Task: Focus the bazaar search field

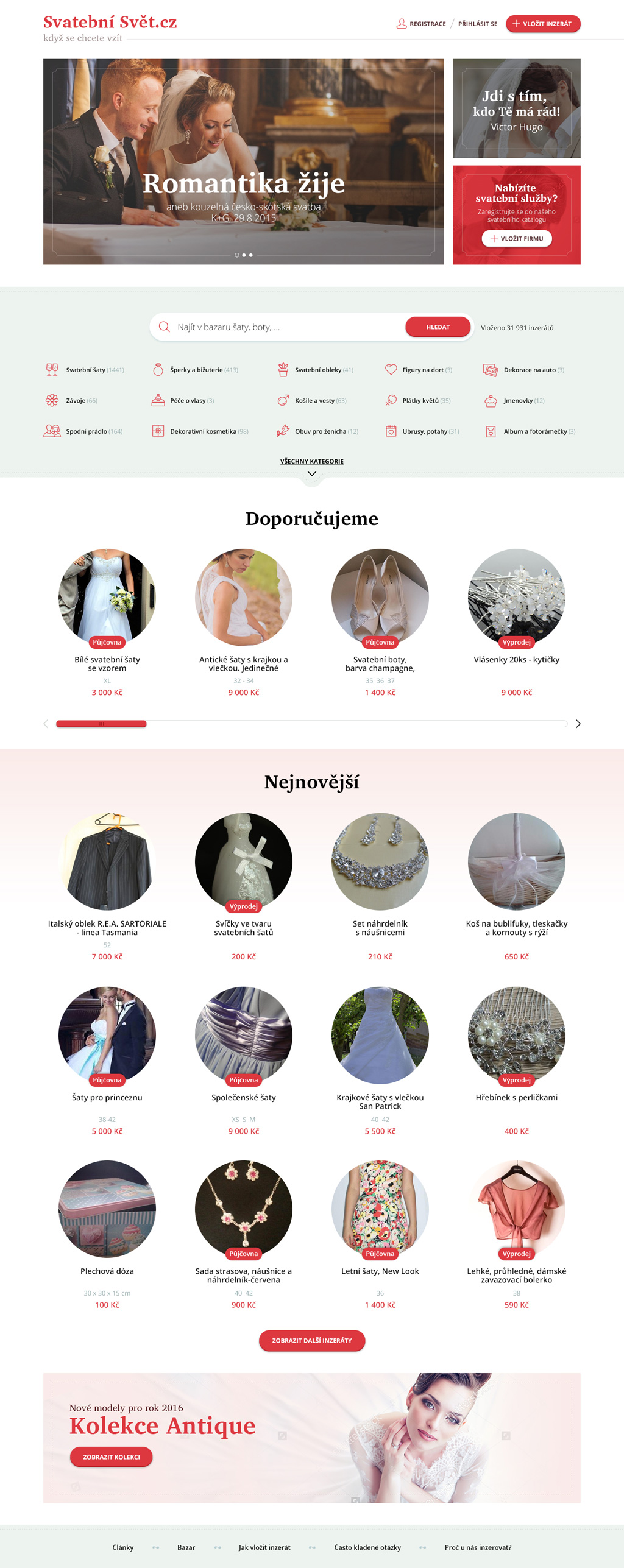Action: [286, 327]
